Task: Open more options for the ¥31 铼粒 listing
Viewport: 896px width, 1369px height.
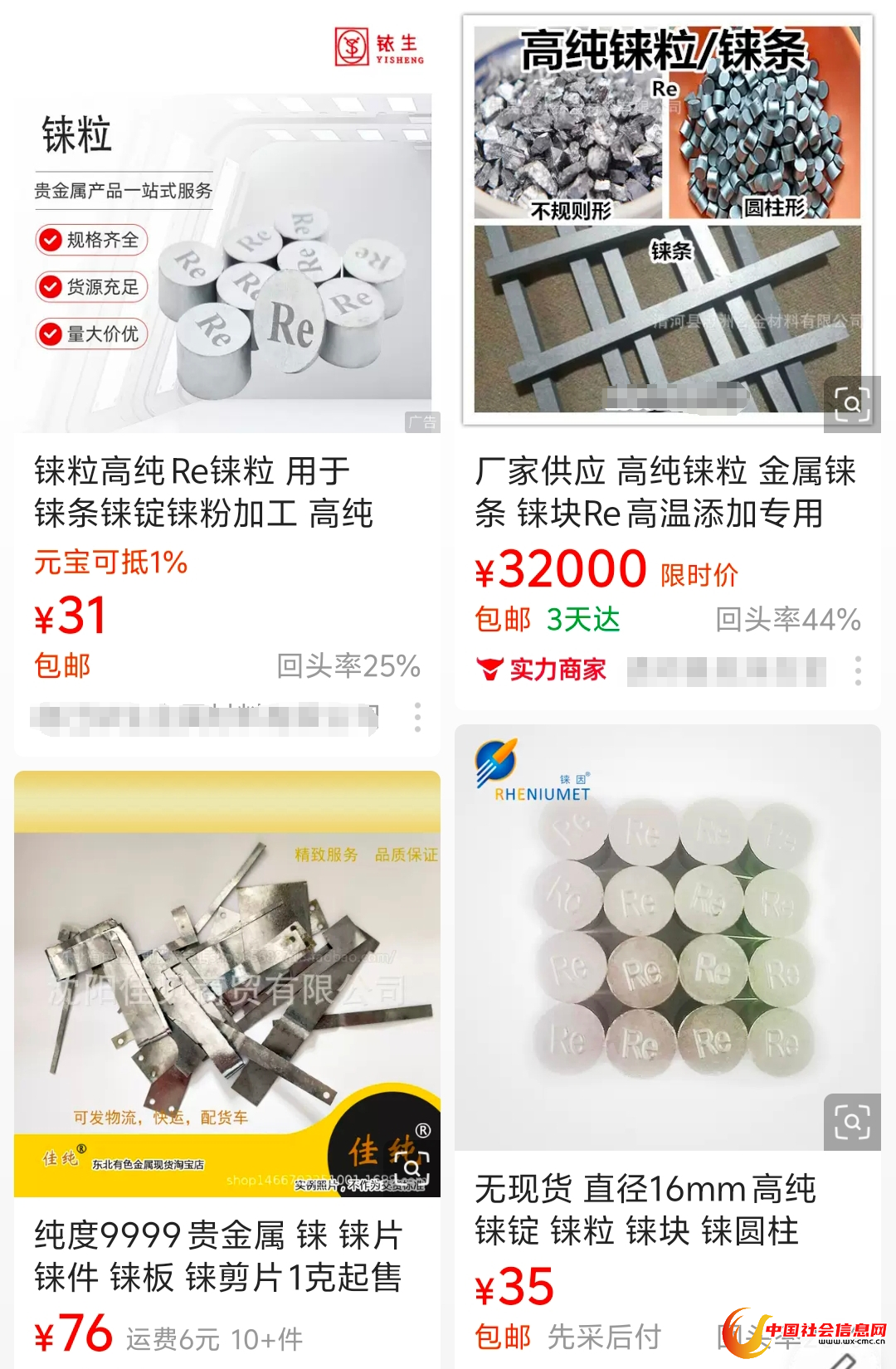Action: pyautogui.click(x=417, y=717)
